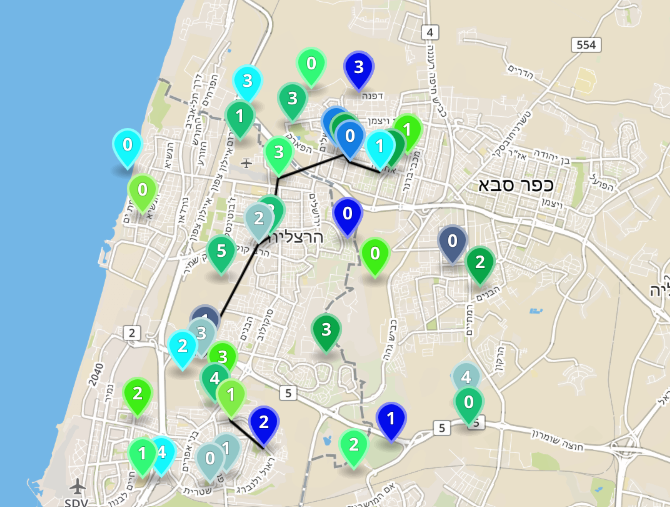Viewport: 670px width, 507px height.
Task: Open the pale teal marker numbered 4
Action: coord(466,377)
